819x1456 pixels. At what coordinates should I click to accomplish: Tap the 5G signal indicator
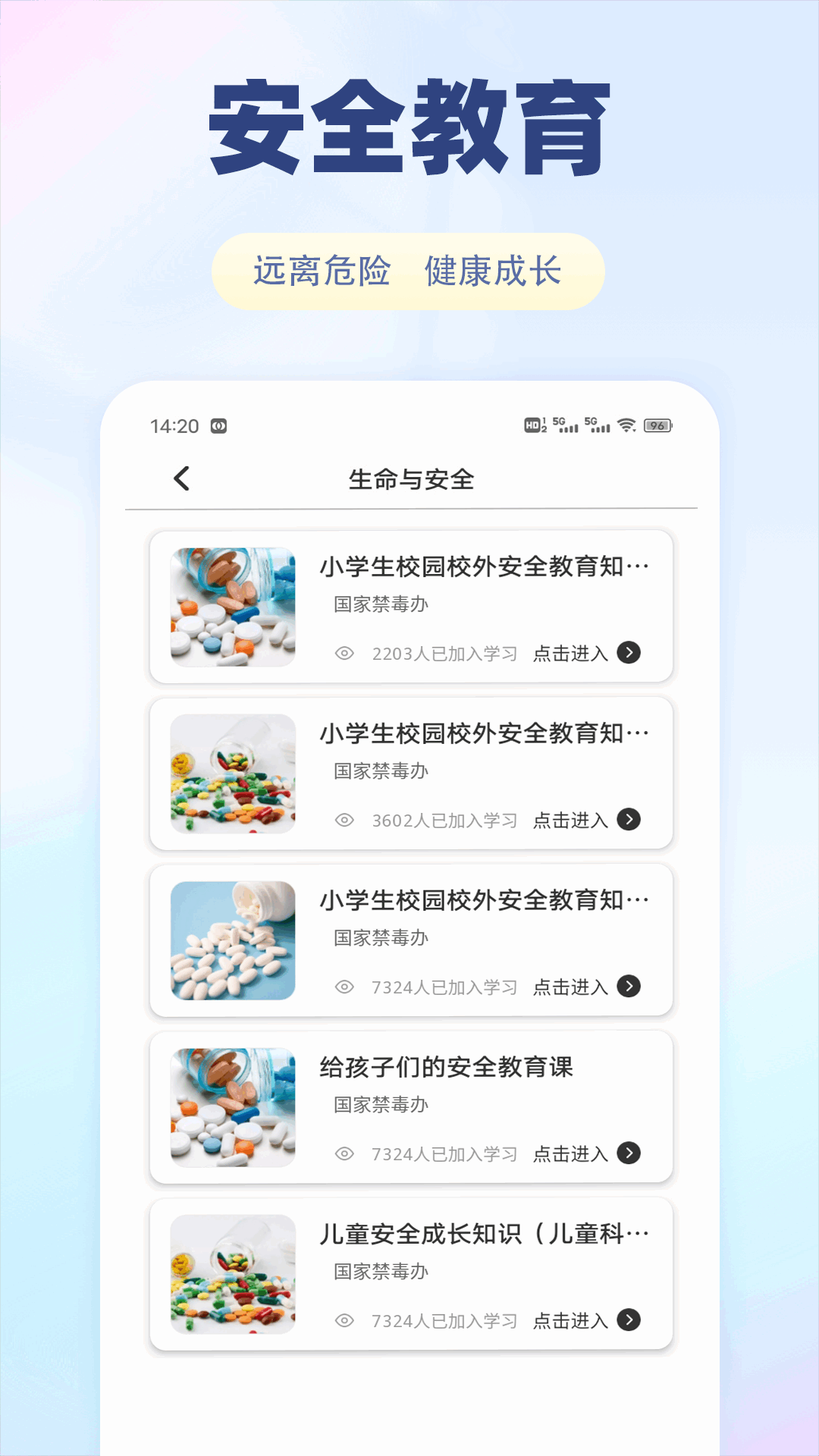[566, 426]
